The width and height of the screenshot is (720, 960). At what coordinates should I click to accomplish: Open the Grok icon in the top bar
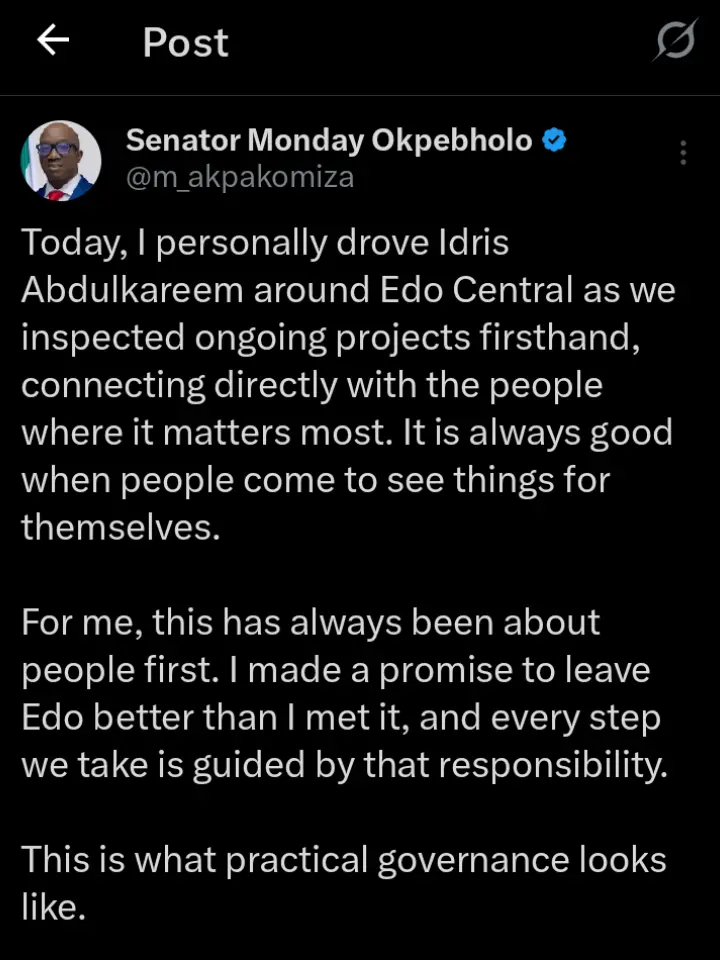tap(675, 43)
